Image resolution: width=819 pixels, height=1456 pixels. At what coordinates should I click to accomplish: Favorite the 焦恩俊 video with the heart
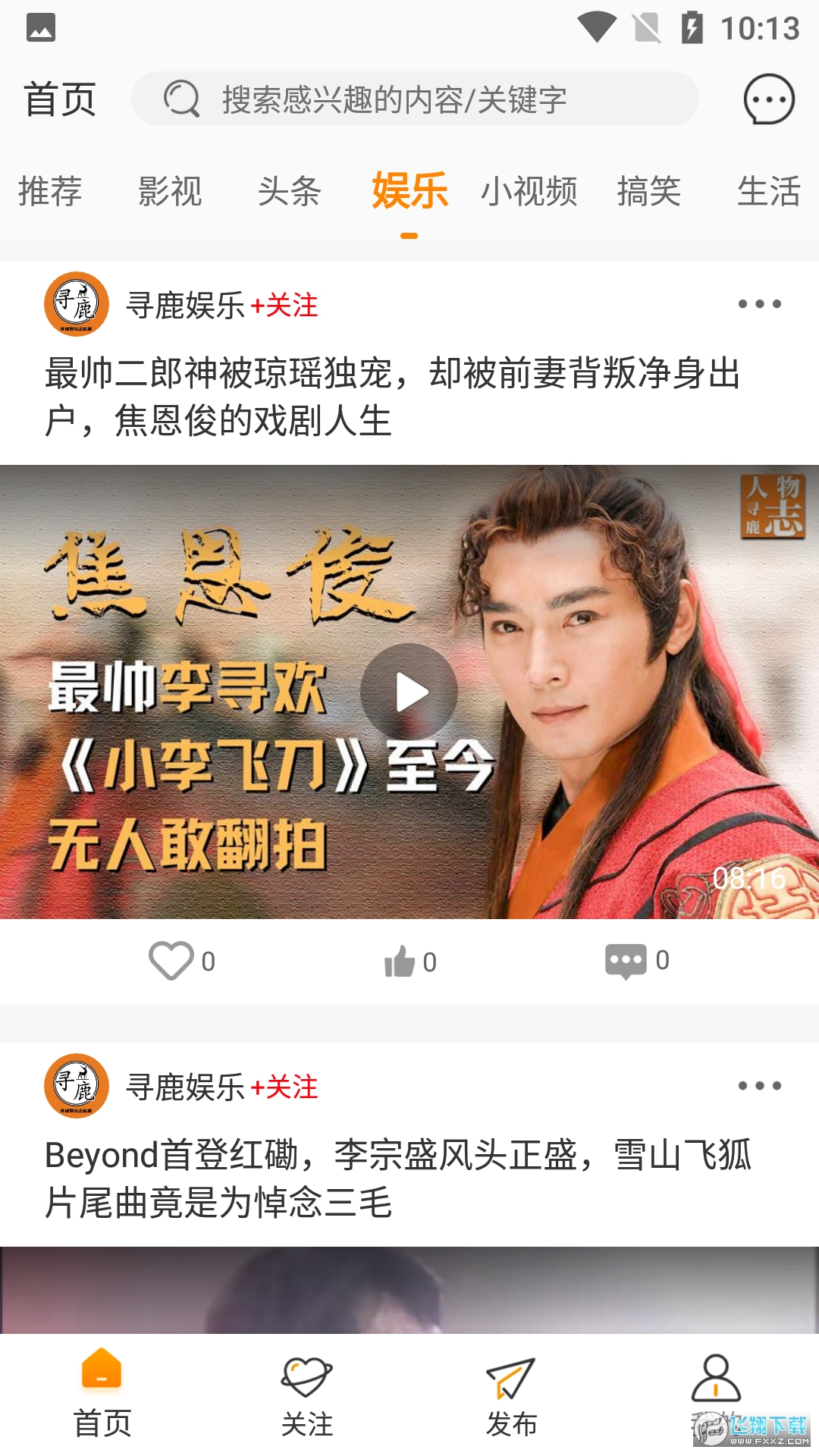click(172, 961)
